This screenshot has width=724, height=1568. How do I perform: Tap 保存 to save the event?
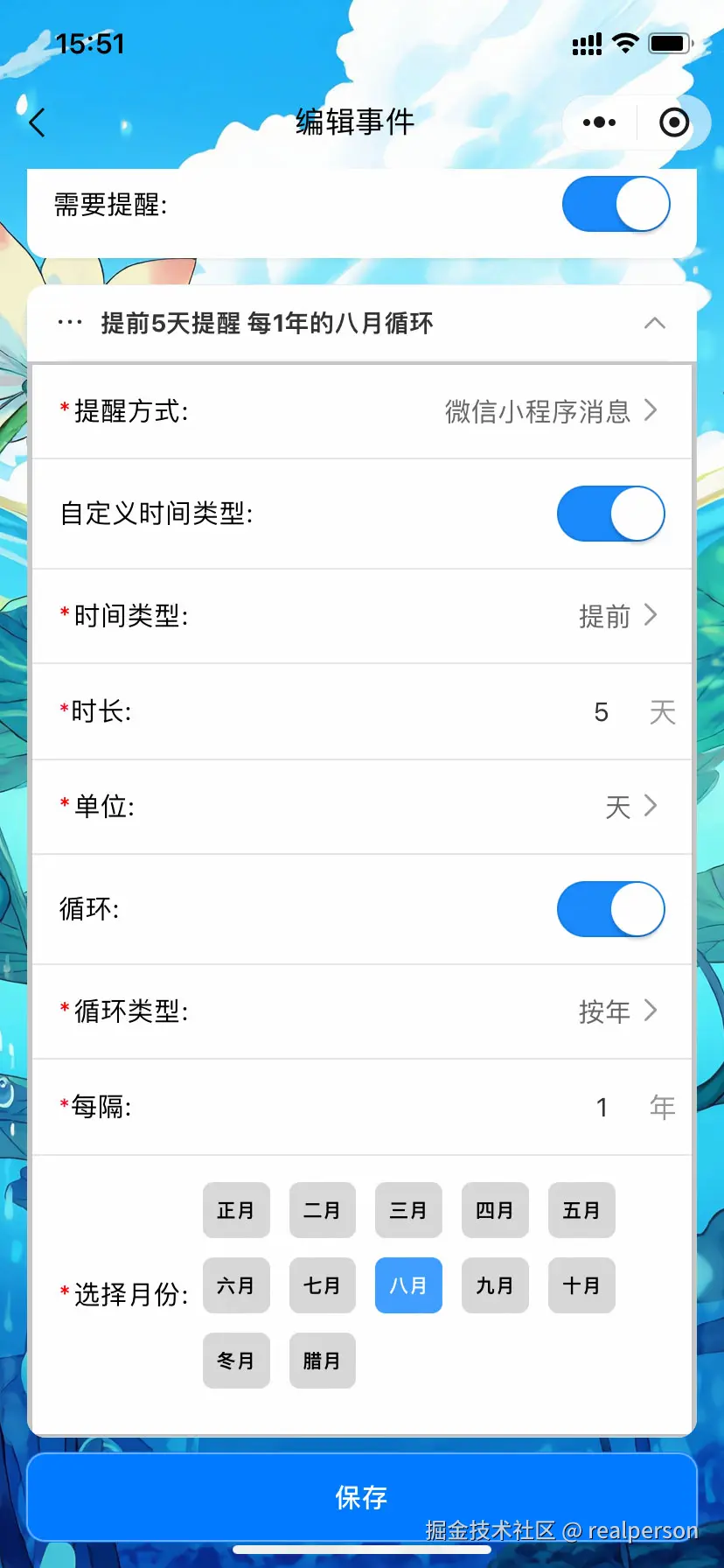(361, 1497)
